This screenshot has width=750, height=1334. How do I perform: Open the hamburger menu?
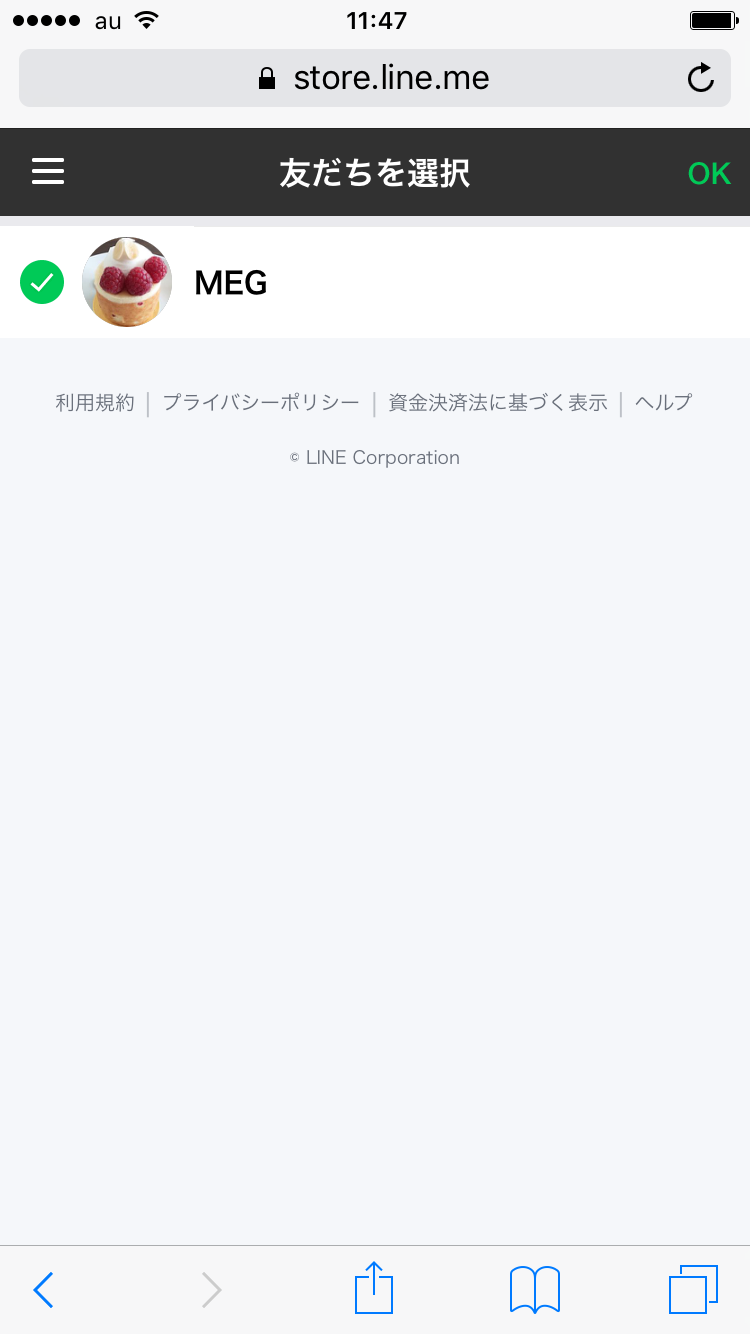point(48,172)
